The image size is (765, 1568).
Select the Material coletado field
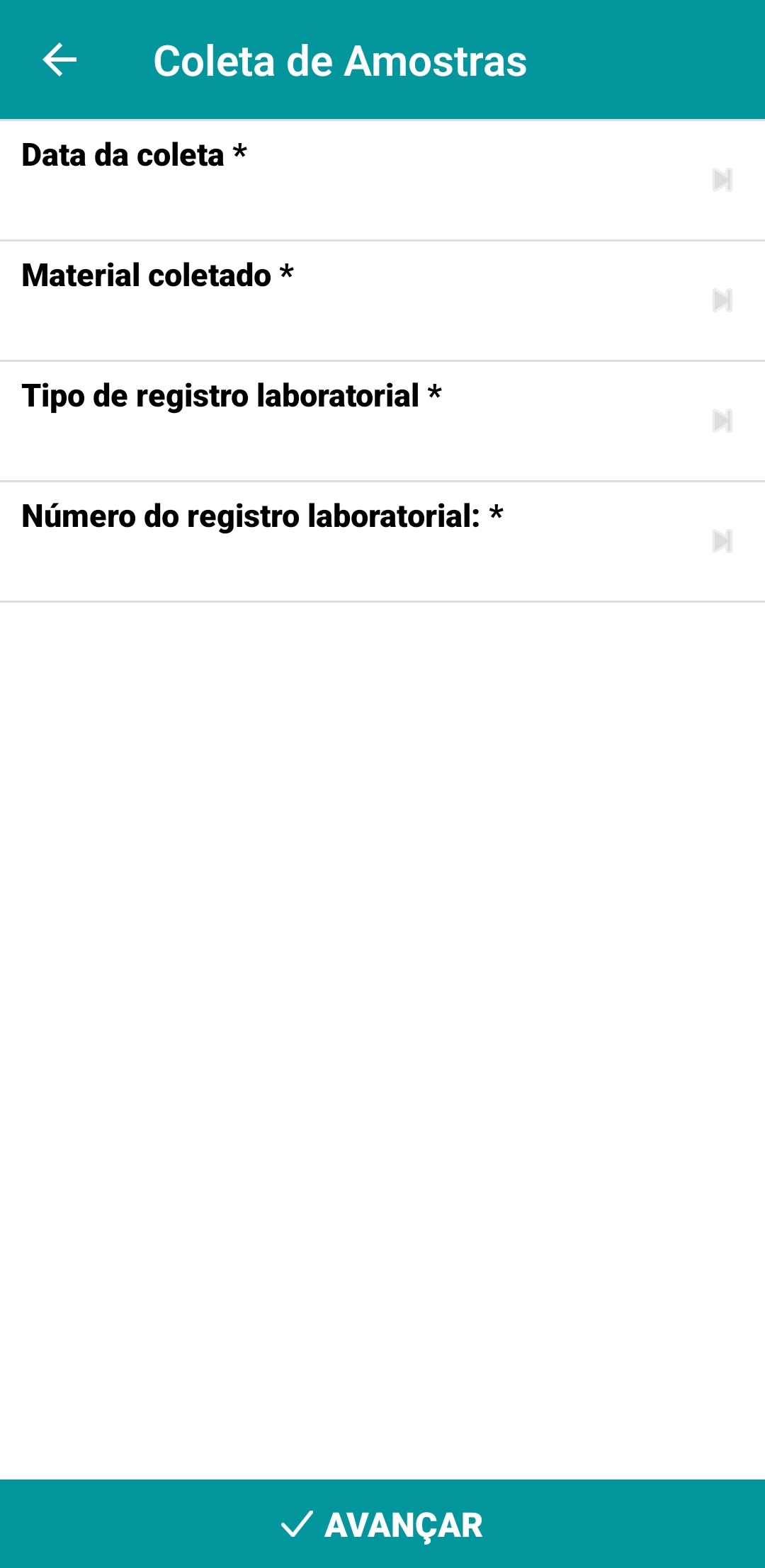click(x=340, y=302)
